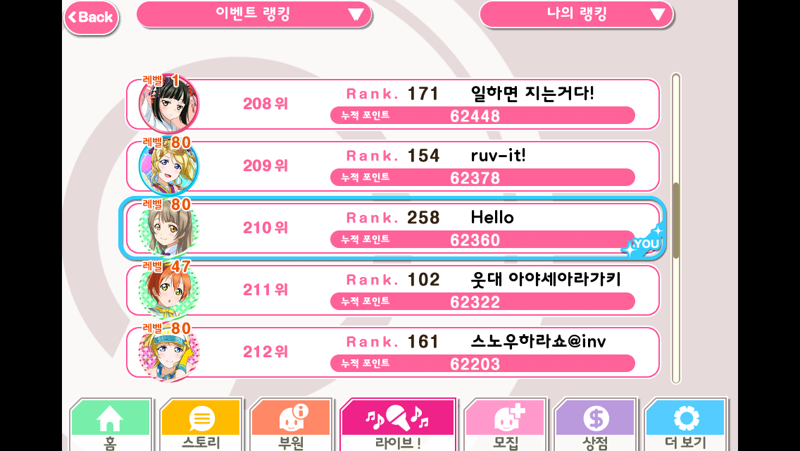Switch to the 스토리 tab
Image resolution: width=800 pixels, height=451 pixels.
click(200, 427)
